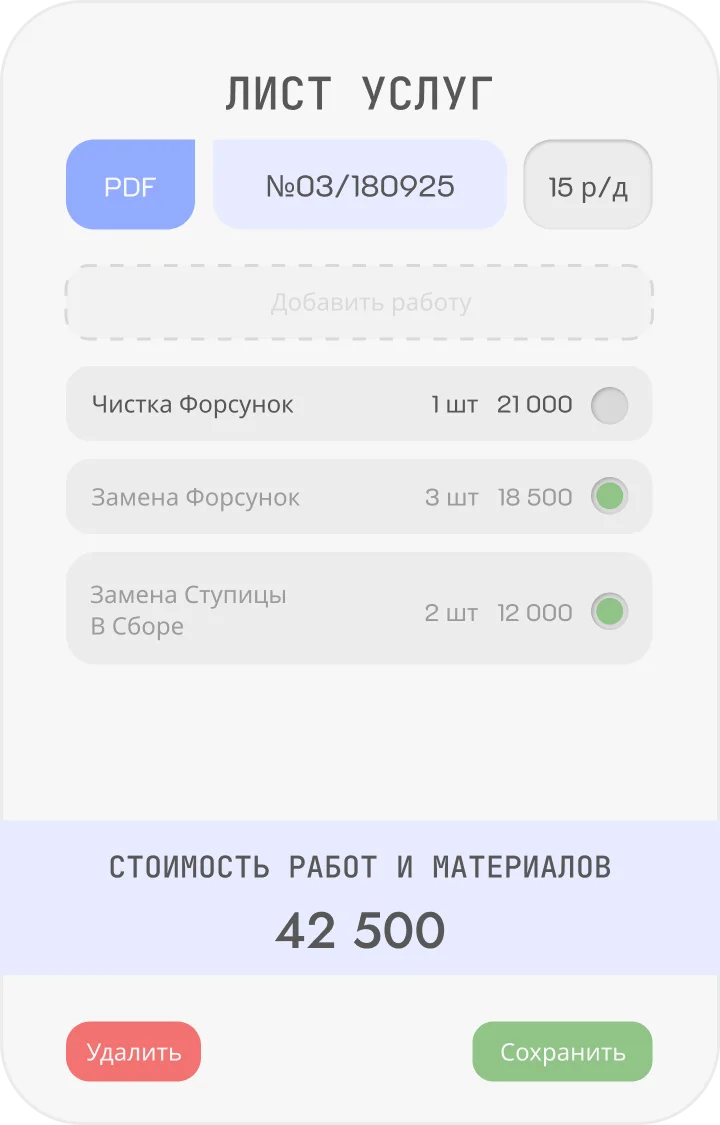Click the total cost value 42 500
The height and width of the screenshot is (1125, 720).
click(360, 930)
